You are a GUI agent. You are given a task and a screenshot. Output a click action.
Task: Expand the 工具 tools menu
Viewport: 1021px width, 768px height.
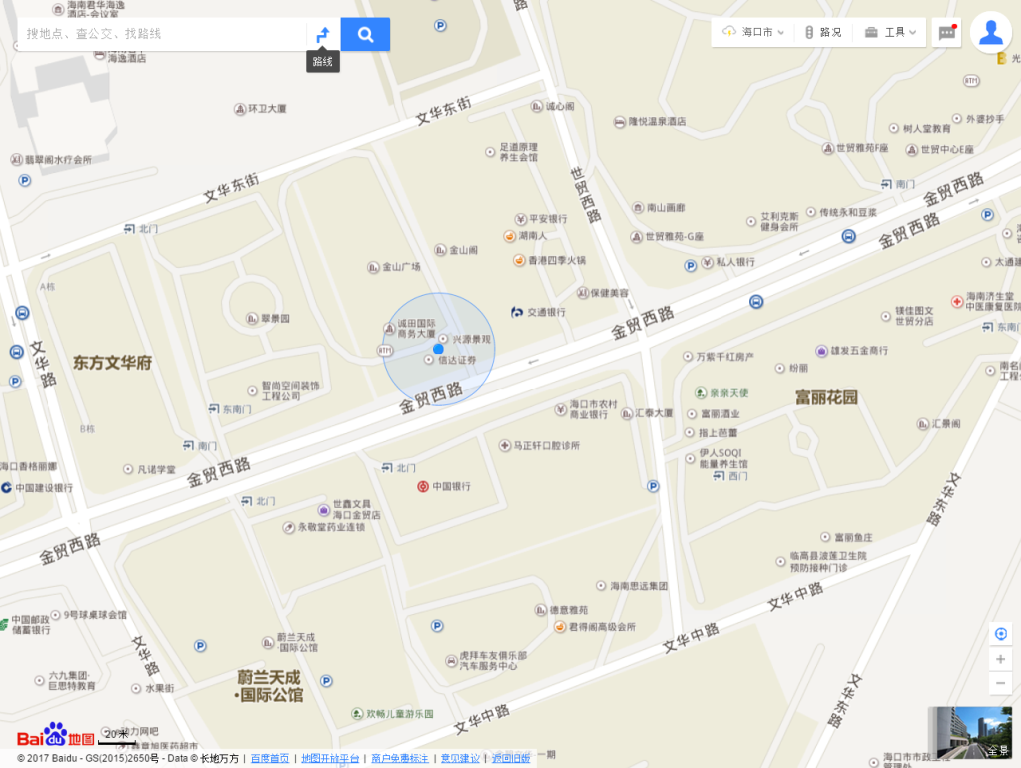[891, 32]
